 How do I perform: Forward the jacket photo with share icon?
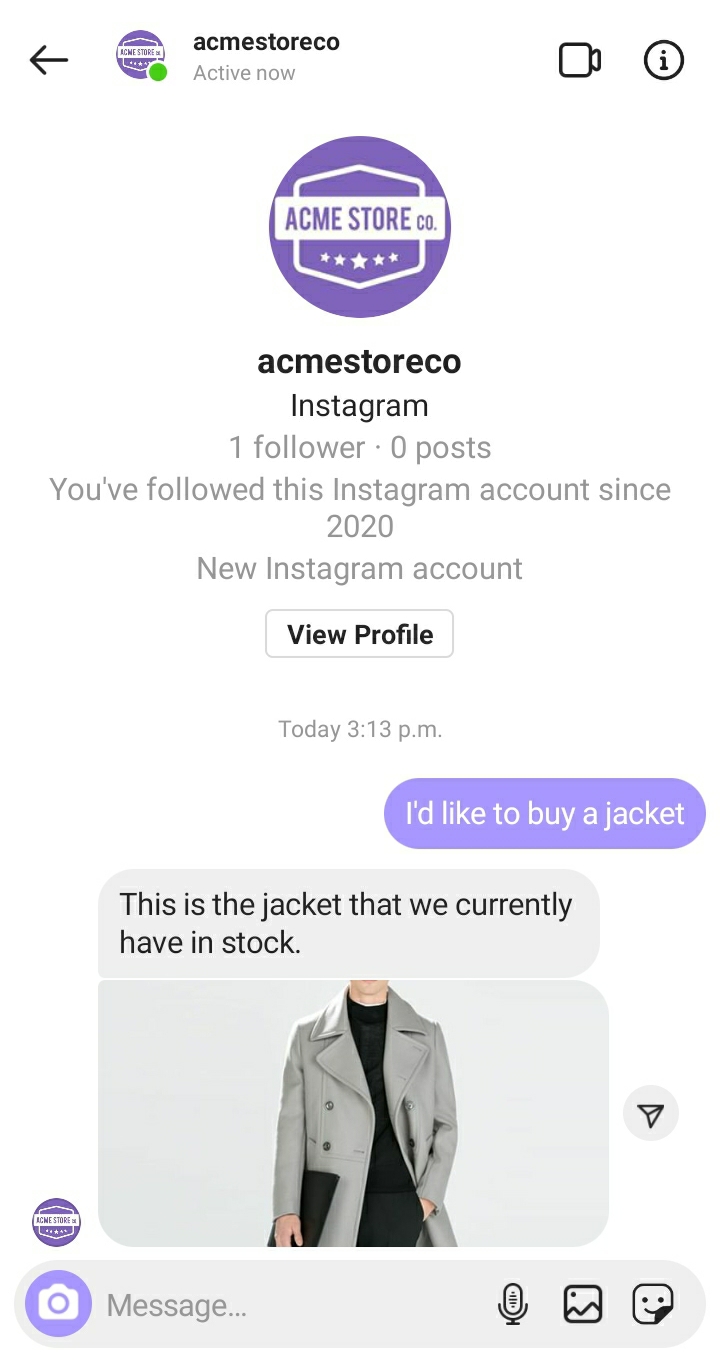click(x=651, y=1115)
